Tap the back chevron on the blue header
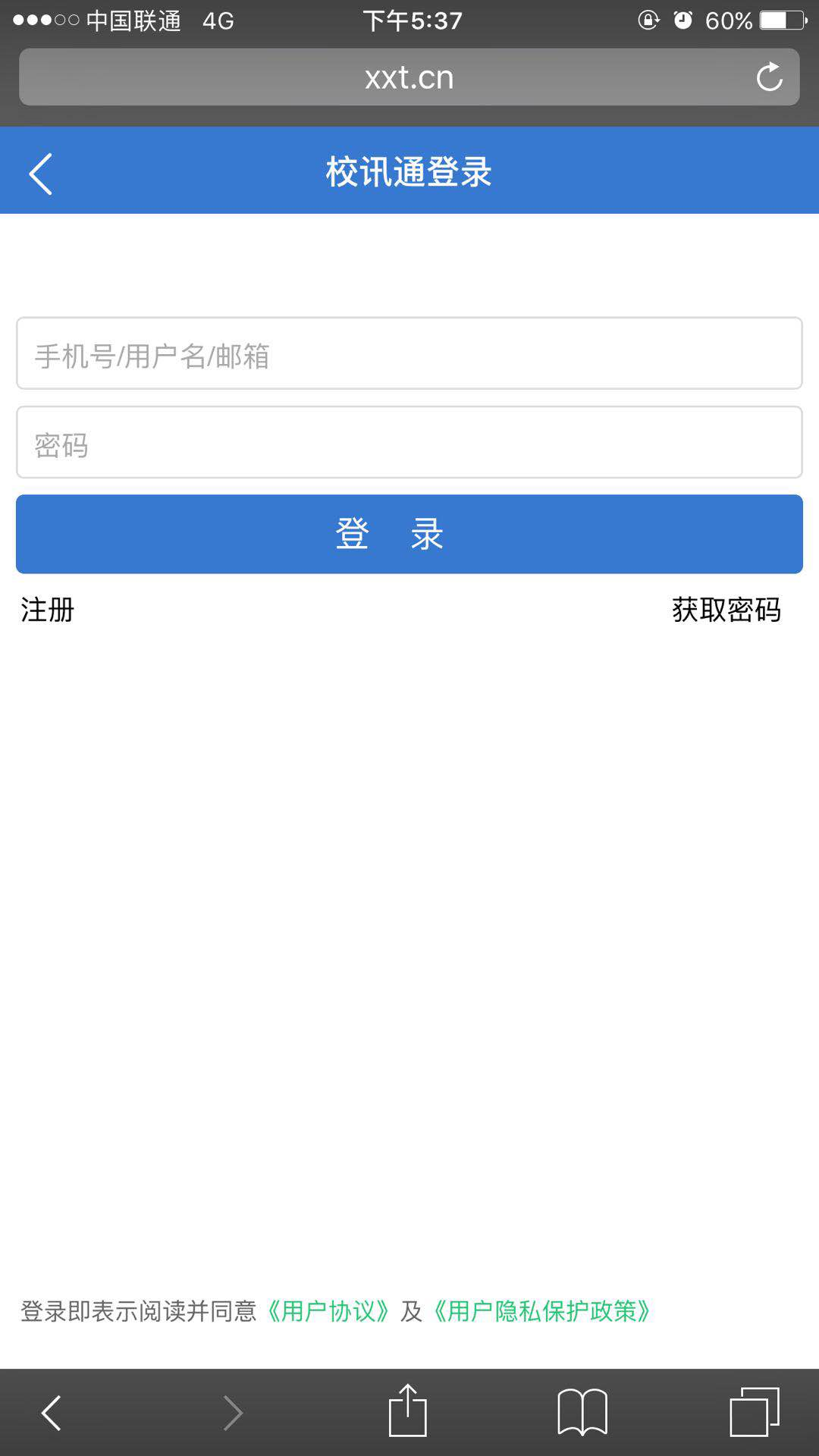The width and height of the screenshot is (819, 1456). pyautogui.click(x=39, y=172)
